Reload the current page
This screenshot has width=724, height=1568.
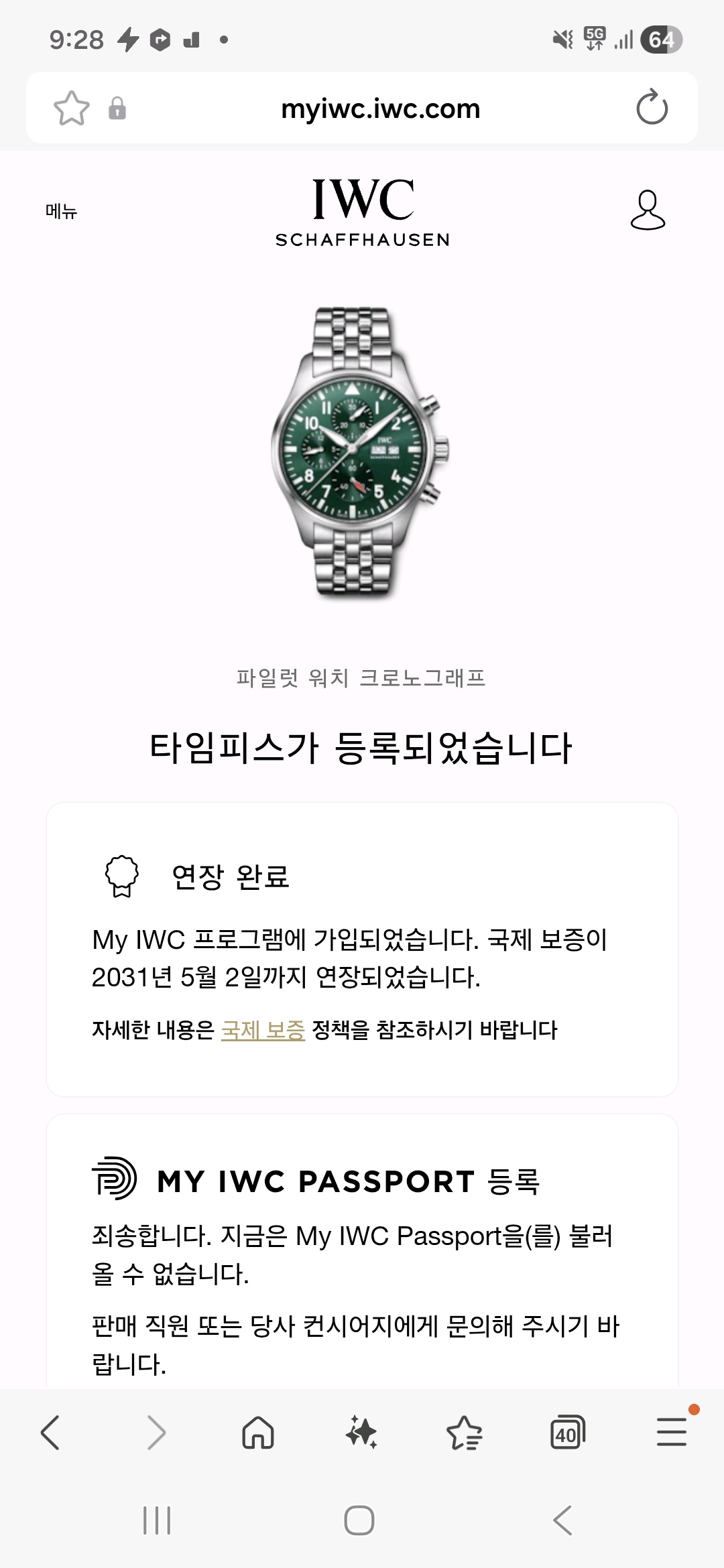(652, 108)
